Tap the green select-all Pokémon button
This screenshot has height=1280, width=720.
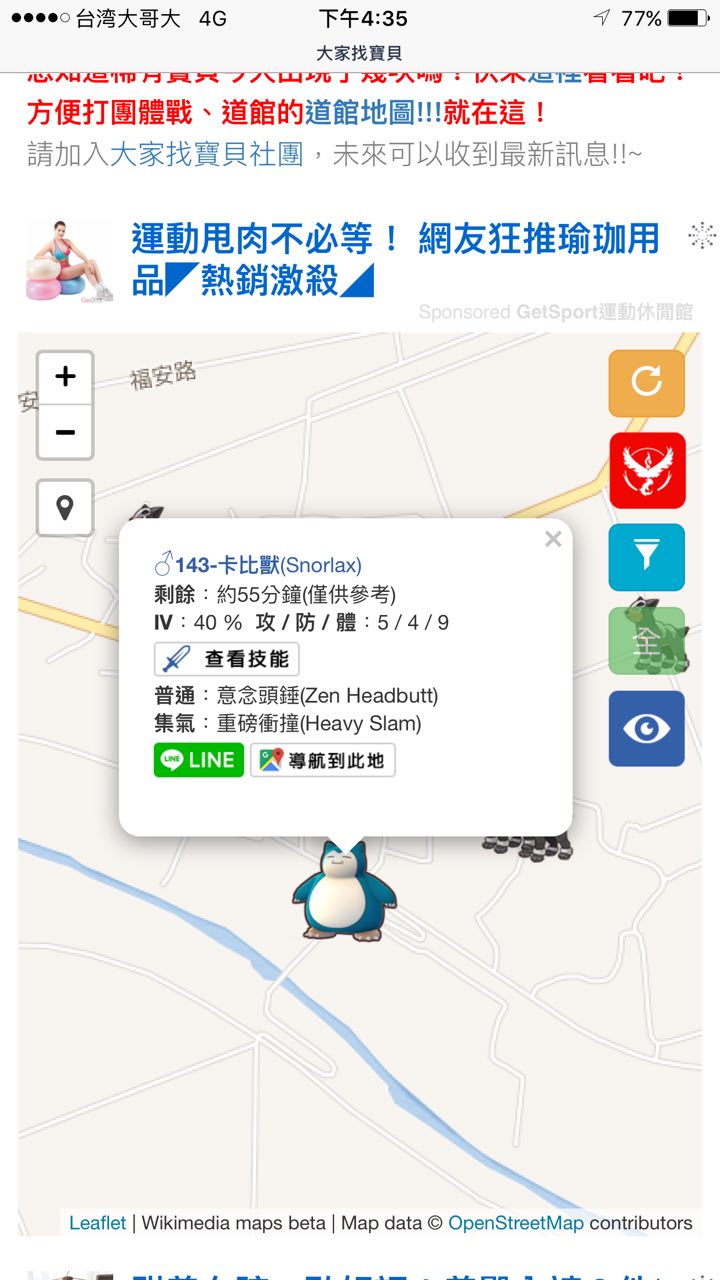647,641
